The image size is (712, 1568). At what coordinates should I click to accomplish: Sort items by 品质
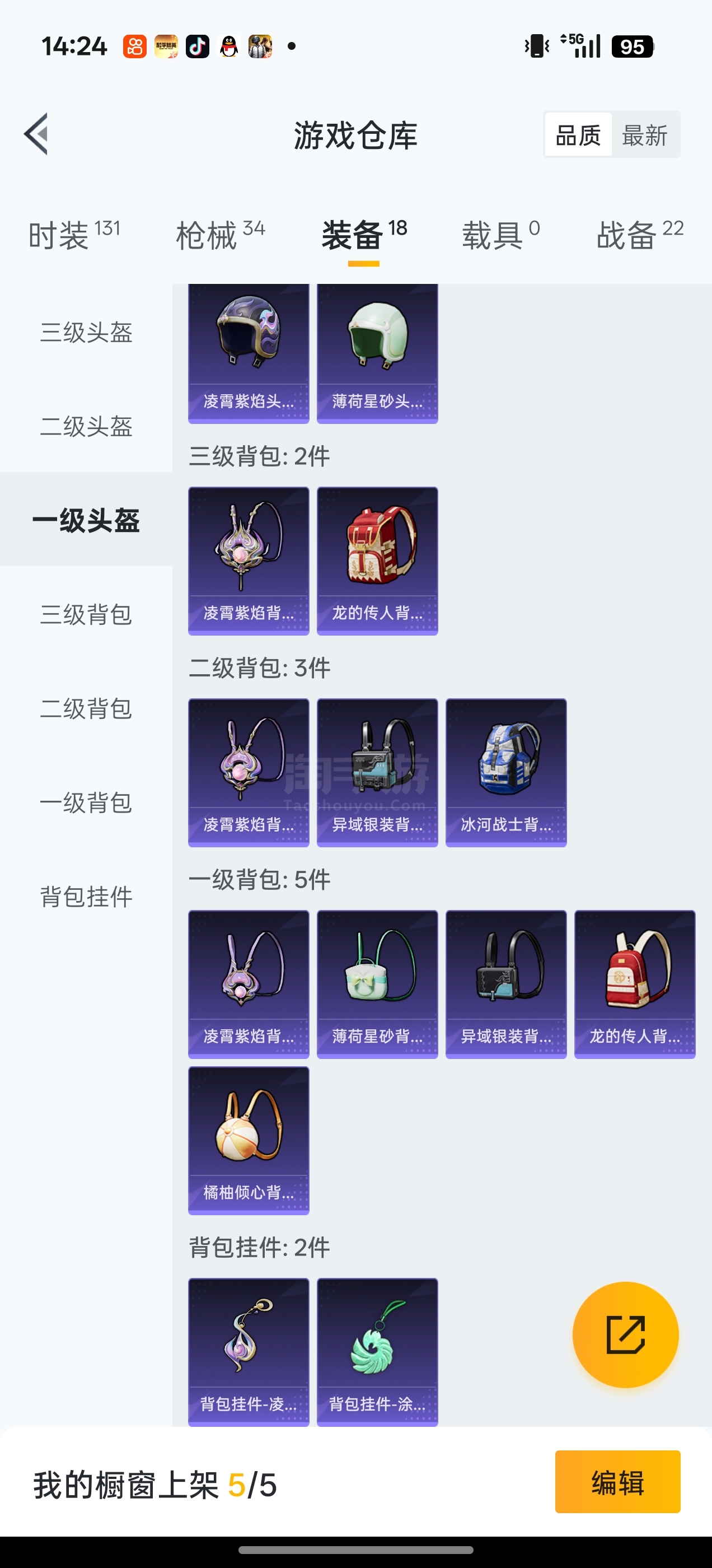[578, 134]
